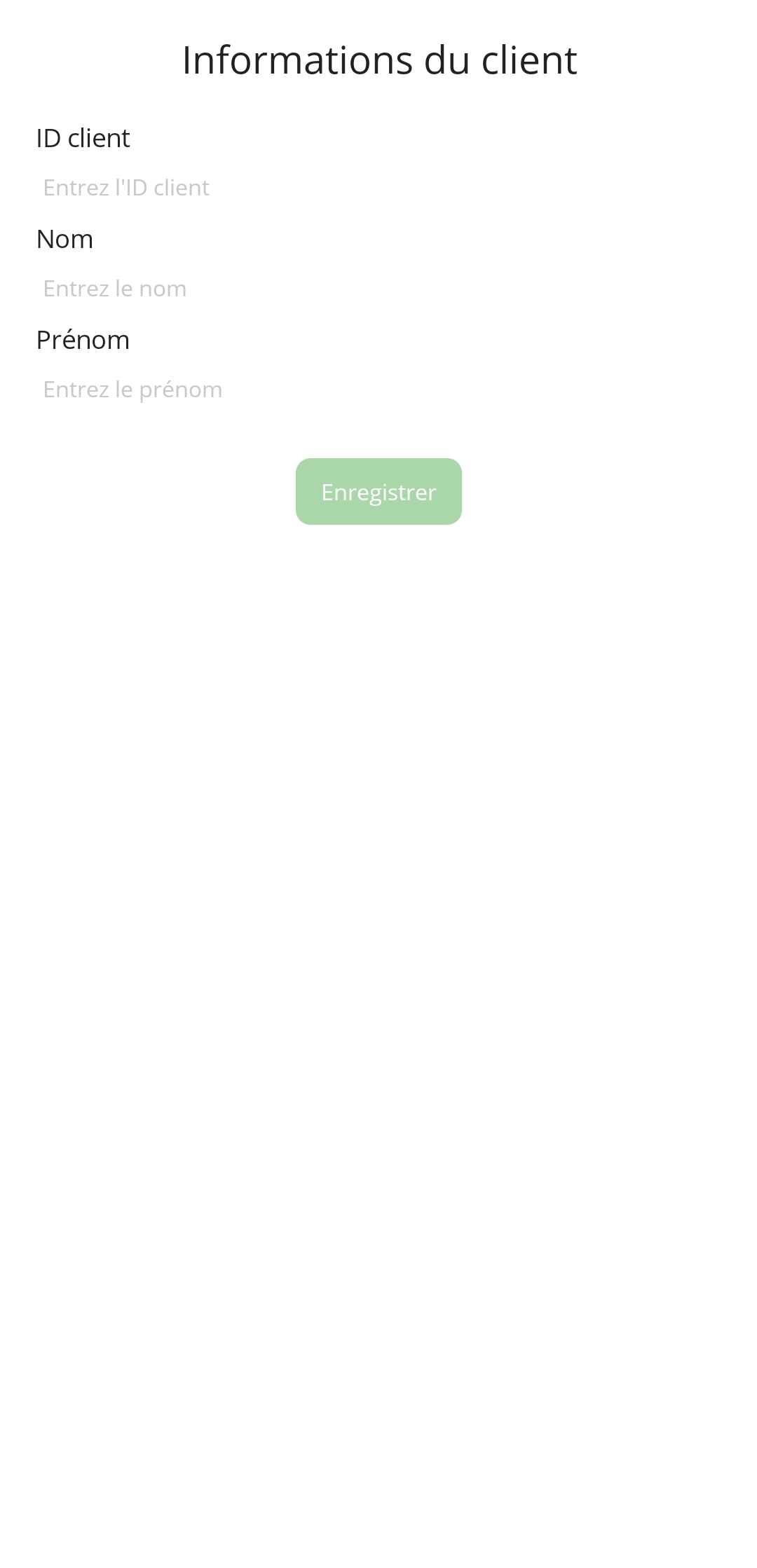
Task: Focus the Nom text field
Action: [378, 289]
